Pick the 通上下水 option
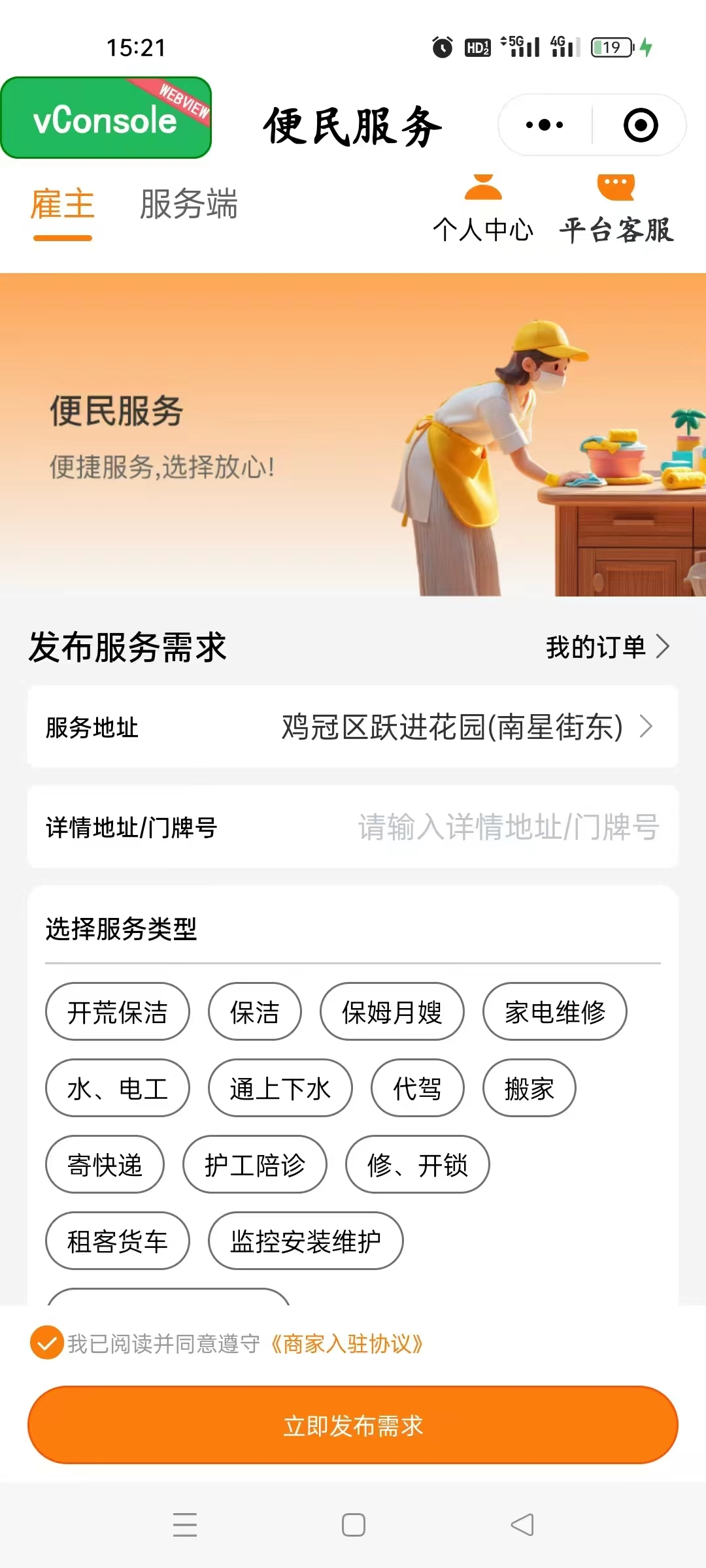This screenshot has height=1568, width=706. coord(280,1088)
